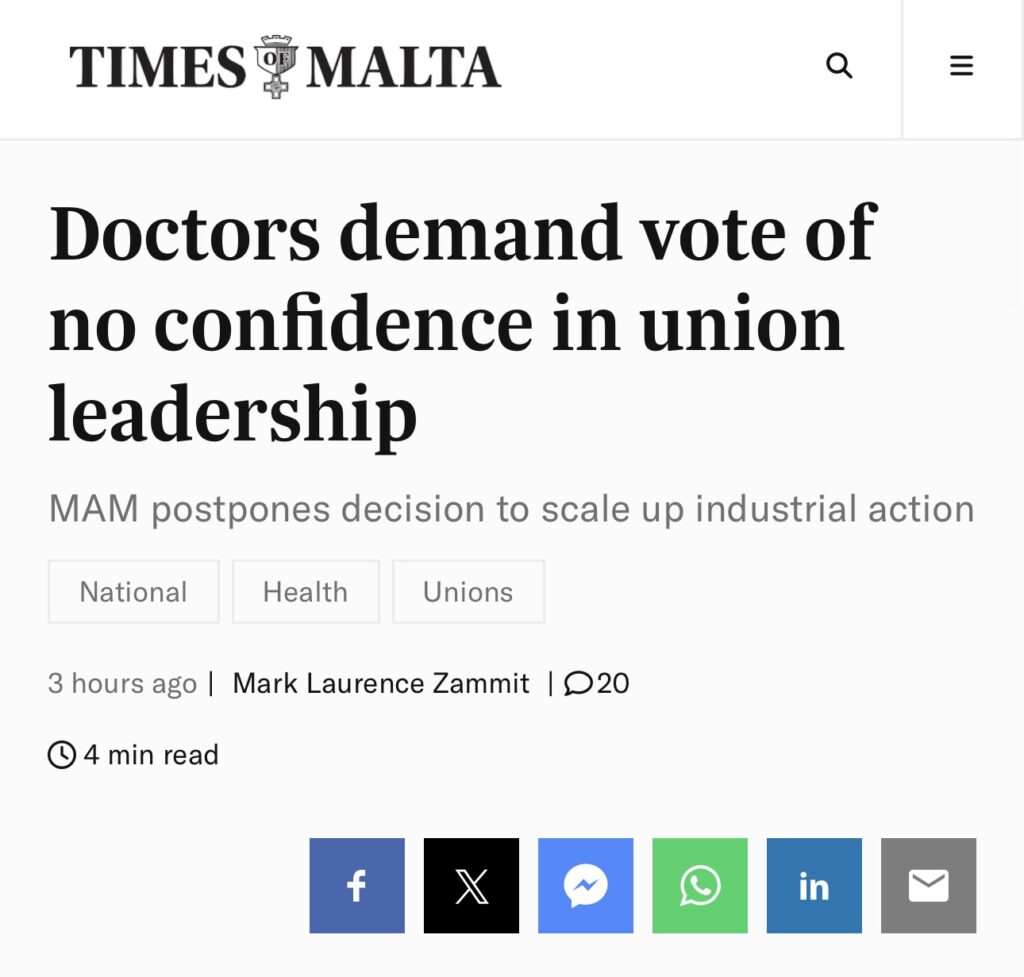Share article via WhatsApp
The height and width of the screenshot is (977, 1024).
click(700, 886)
